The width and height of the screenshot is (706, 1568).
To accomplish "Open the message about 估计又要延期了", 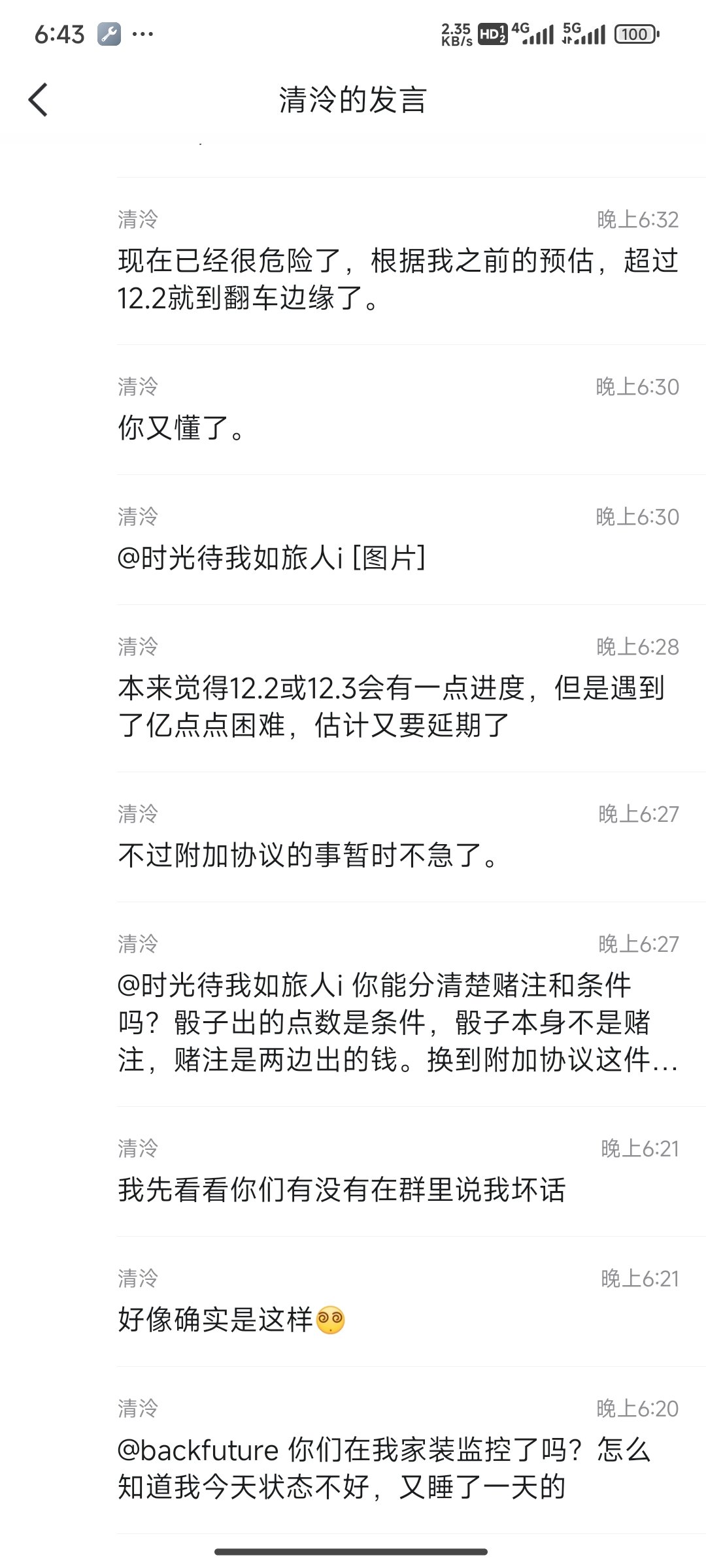I will click(399, 688).
